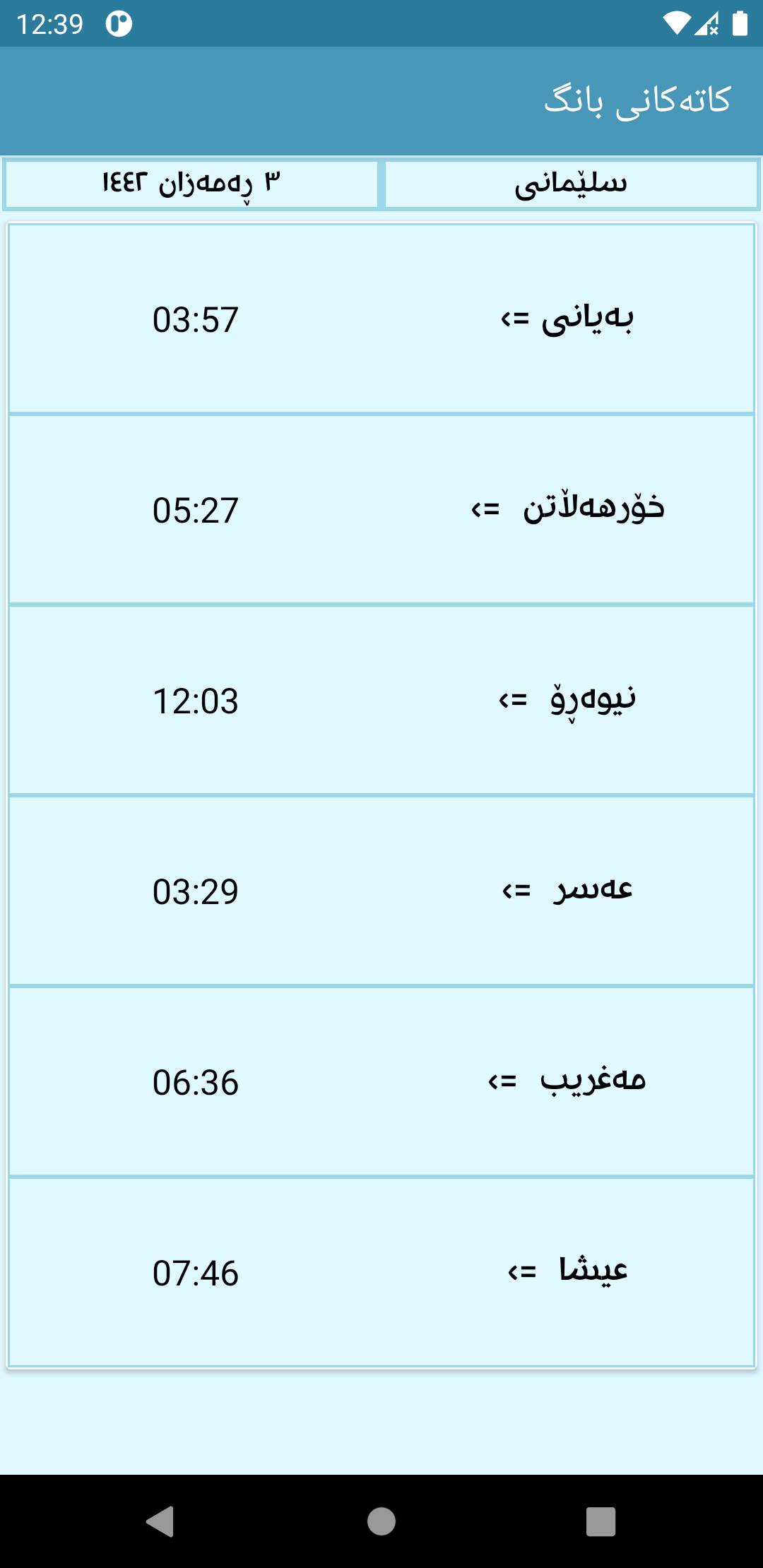Toggle the نیوەڕۆ noon prayer row

point(381,699)
